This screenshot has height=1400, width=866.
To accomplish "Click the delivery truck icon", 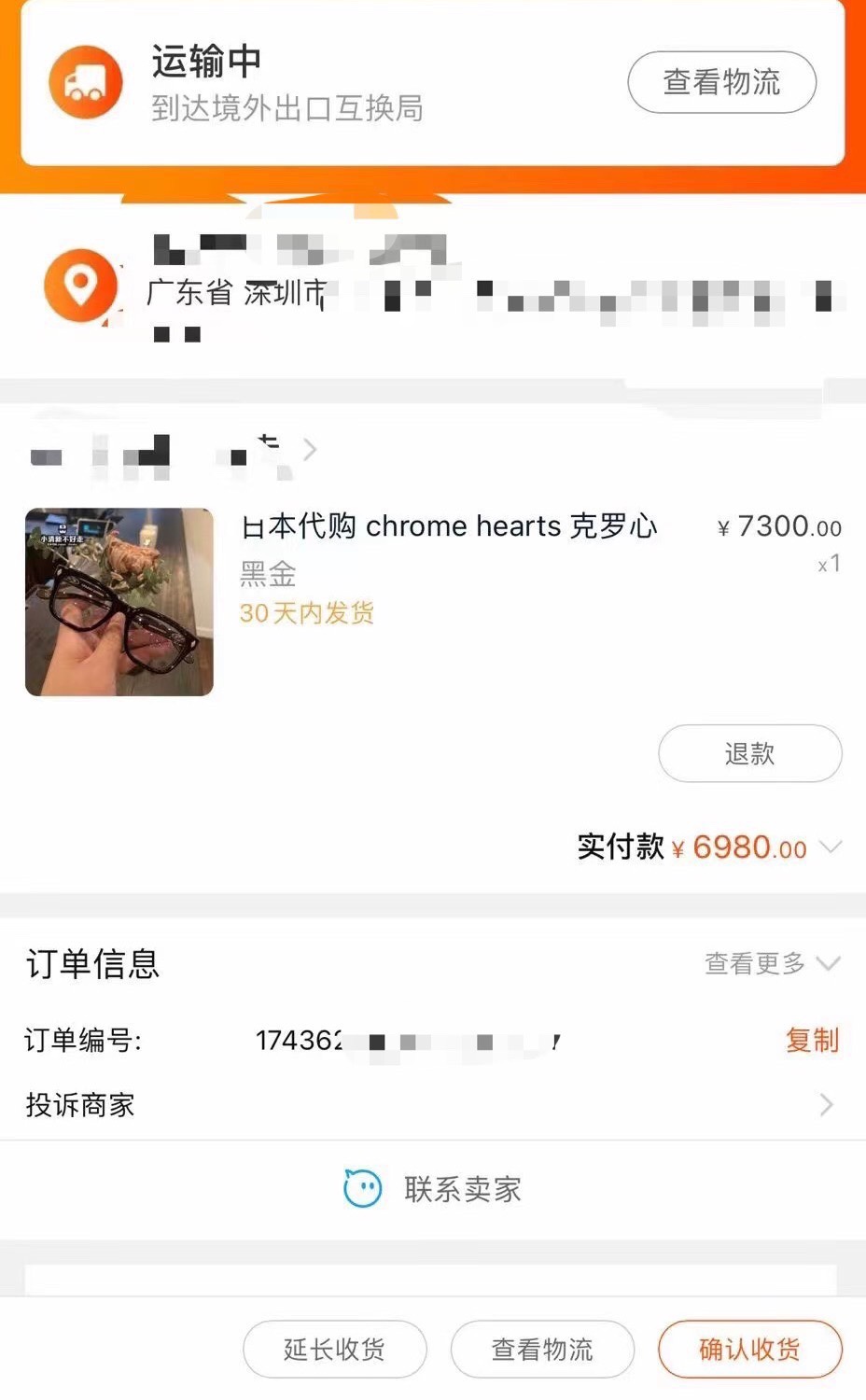I will pos(86,82).
